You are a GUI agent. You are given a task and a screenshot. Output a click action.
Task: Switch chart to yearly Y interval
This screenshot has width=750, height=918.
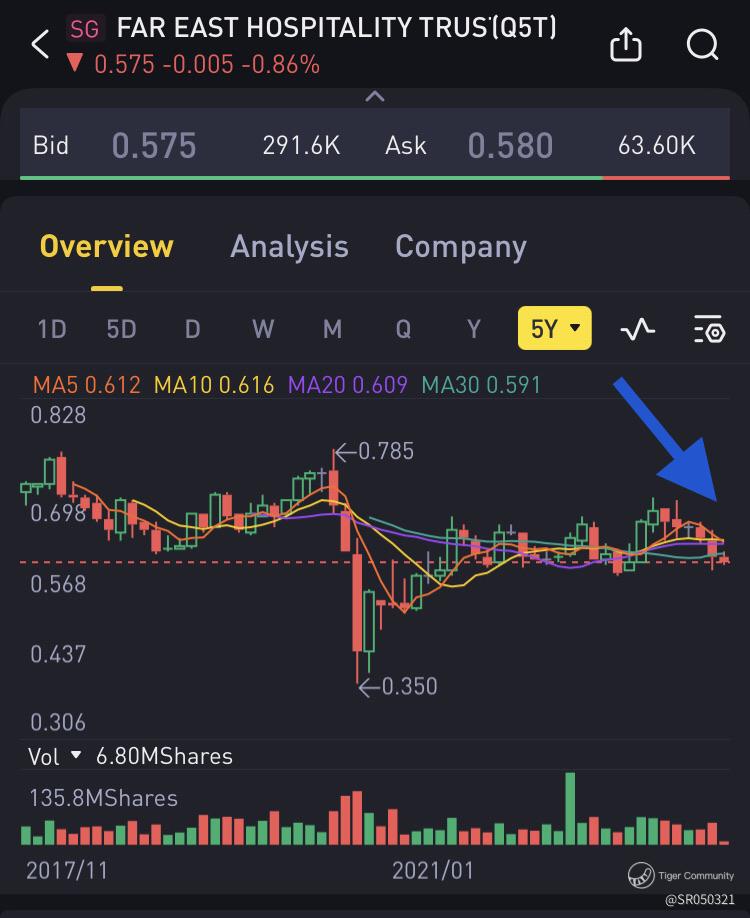click(474, 329)
